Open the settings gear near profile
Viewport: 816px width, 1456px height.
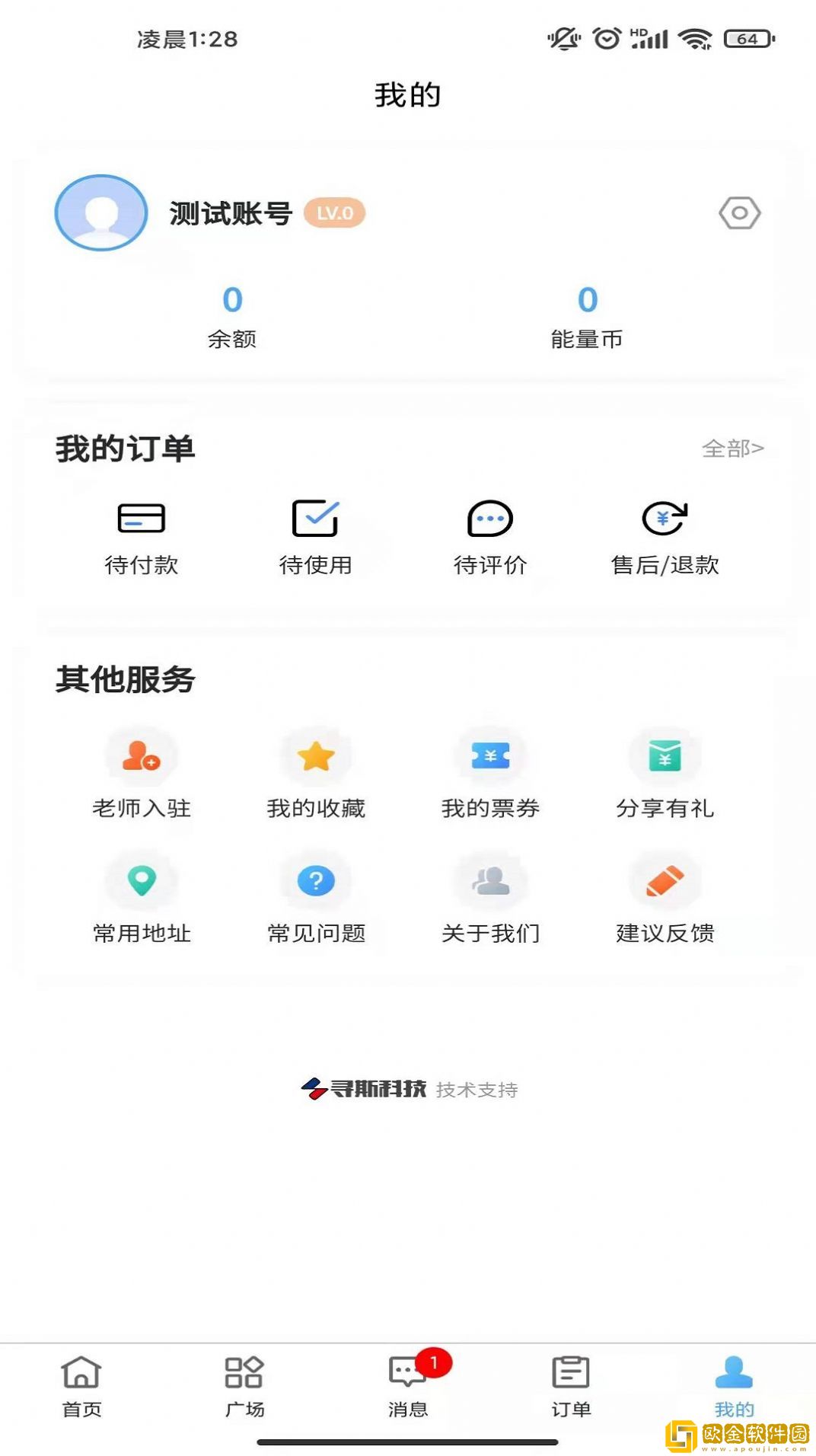pos(739,213)
